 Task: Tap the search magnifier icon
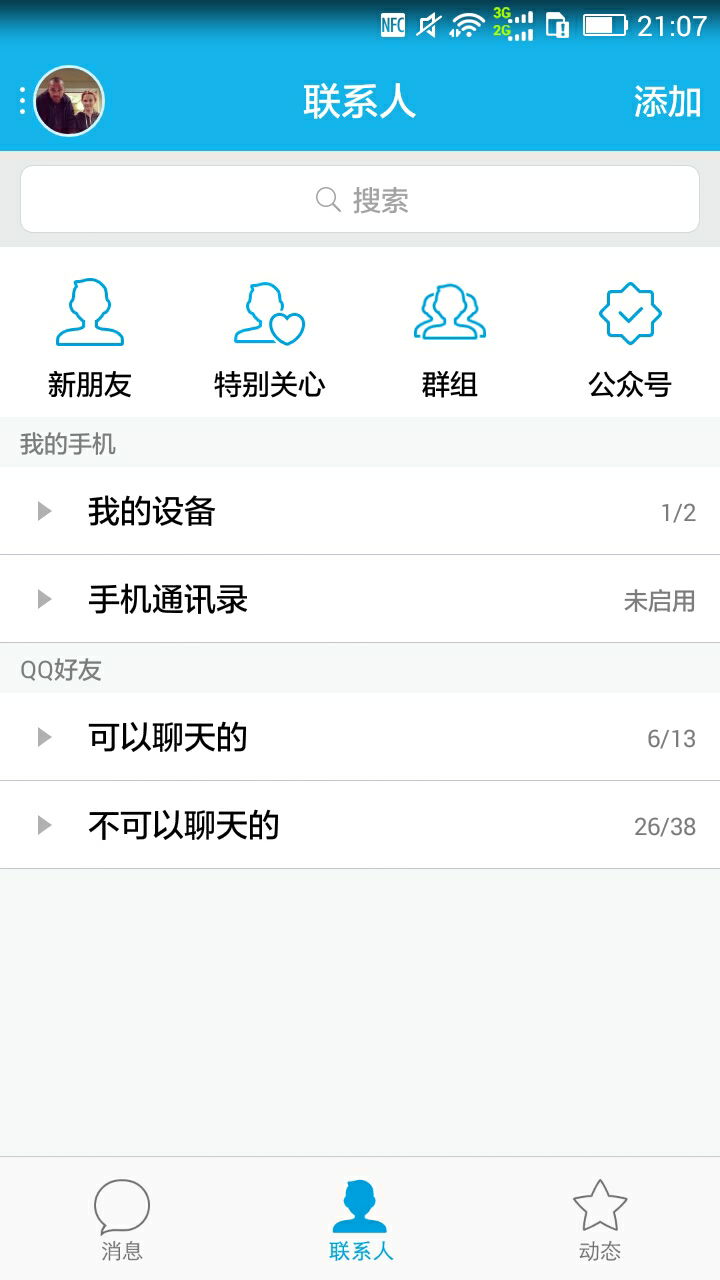pyautogui.click(x=327, y=199)
